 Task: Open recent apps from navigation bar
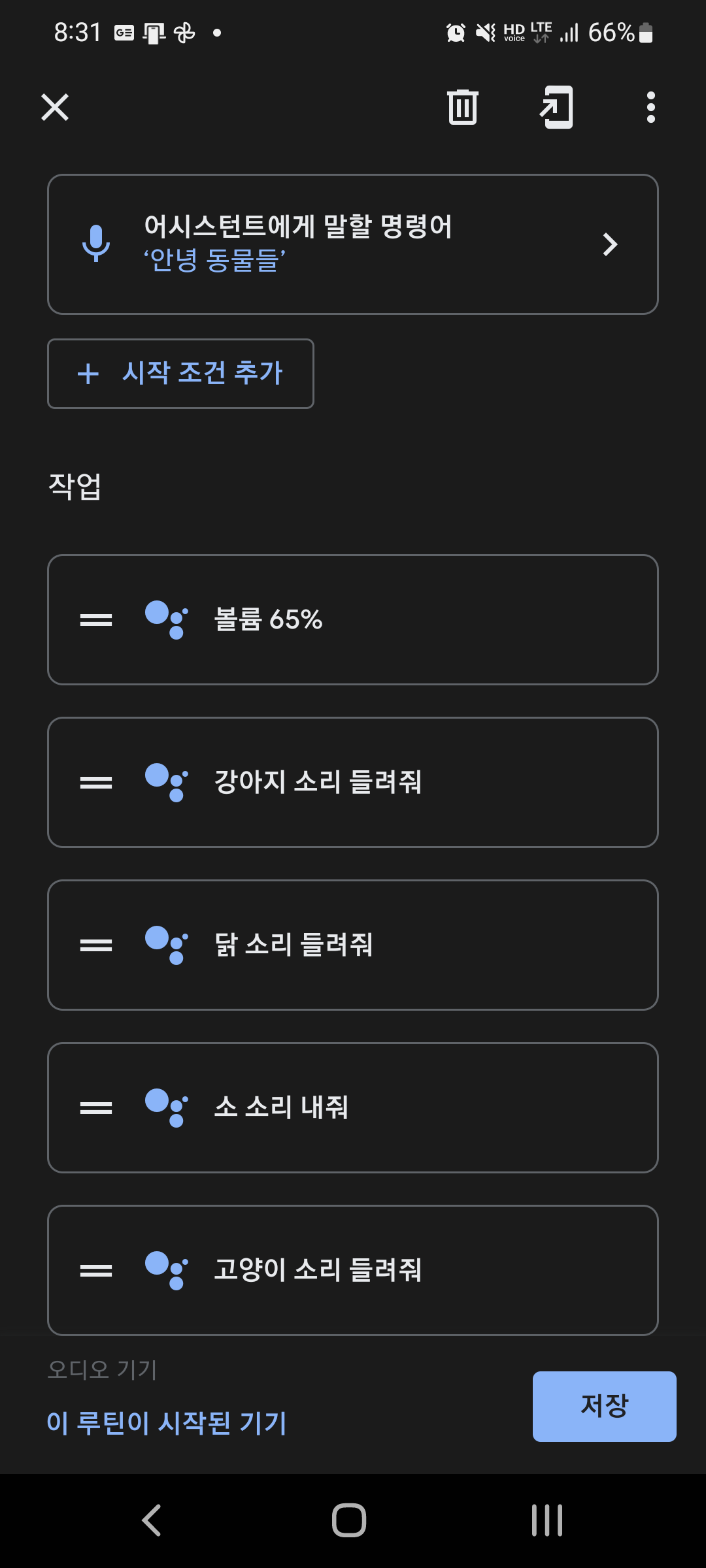tap(547, 1520)
